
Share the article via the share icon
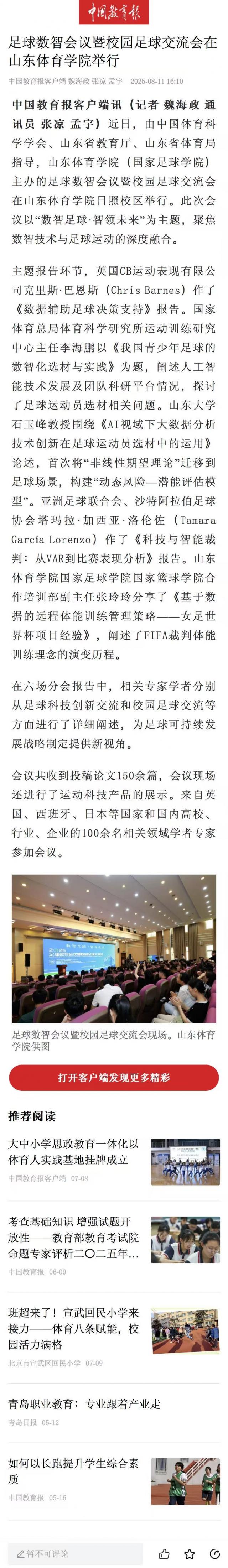tap(214, 1553)
